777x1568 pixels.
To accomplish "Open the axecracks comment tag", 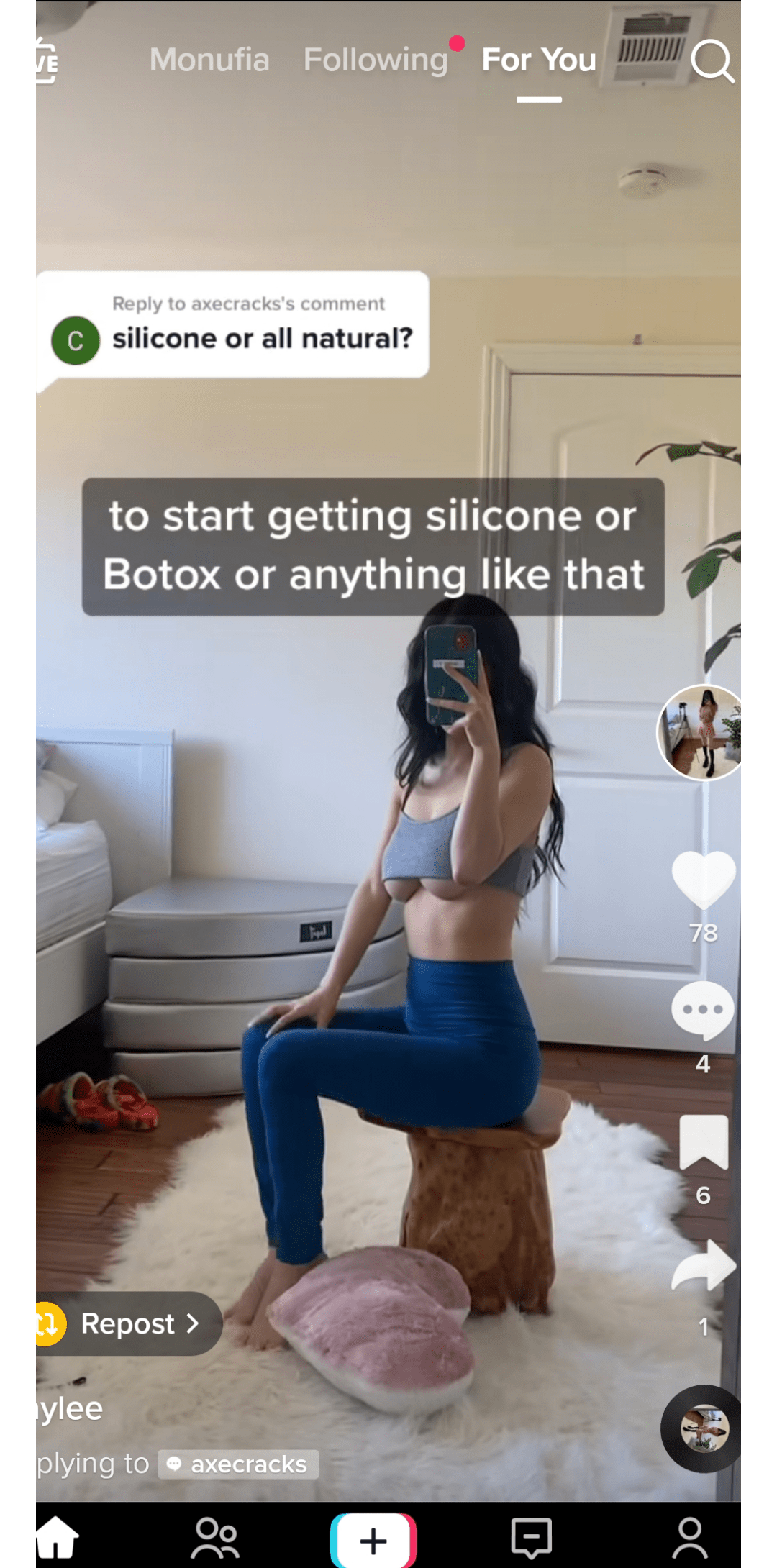I will tap(239, 1464).
